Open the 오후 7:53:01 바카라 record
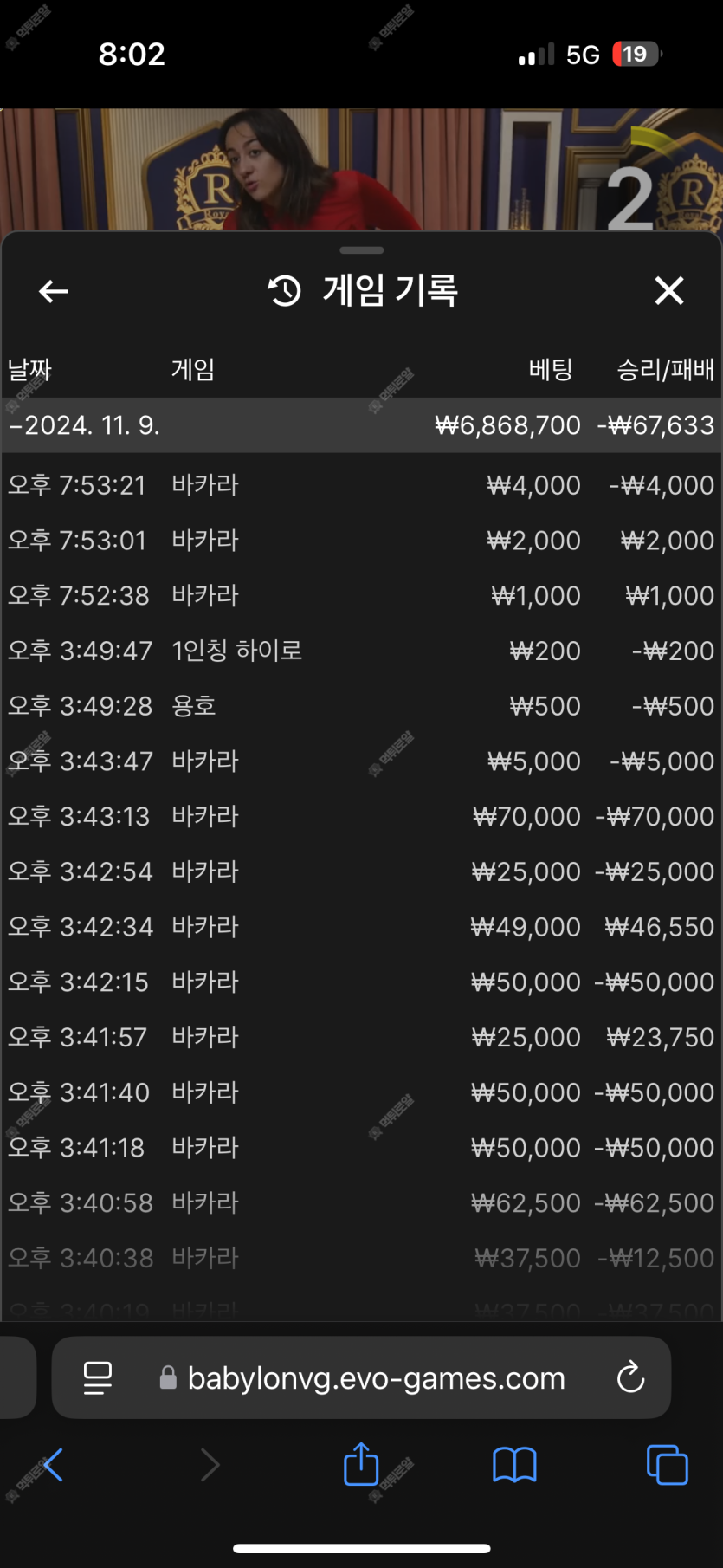723x1568 pixels. [362, 541]
